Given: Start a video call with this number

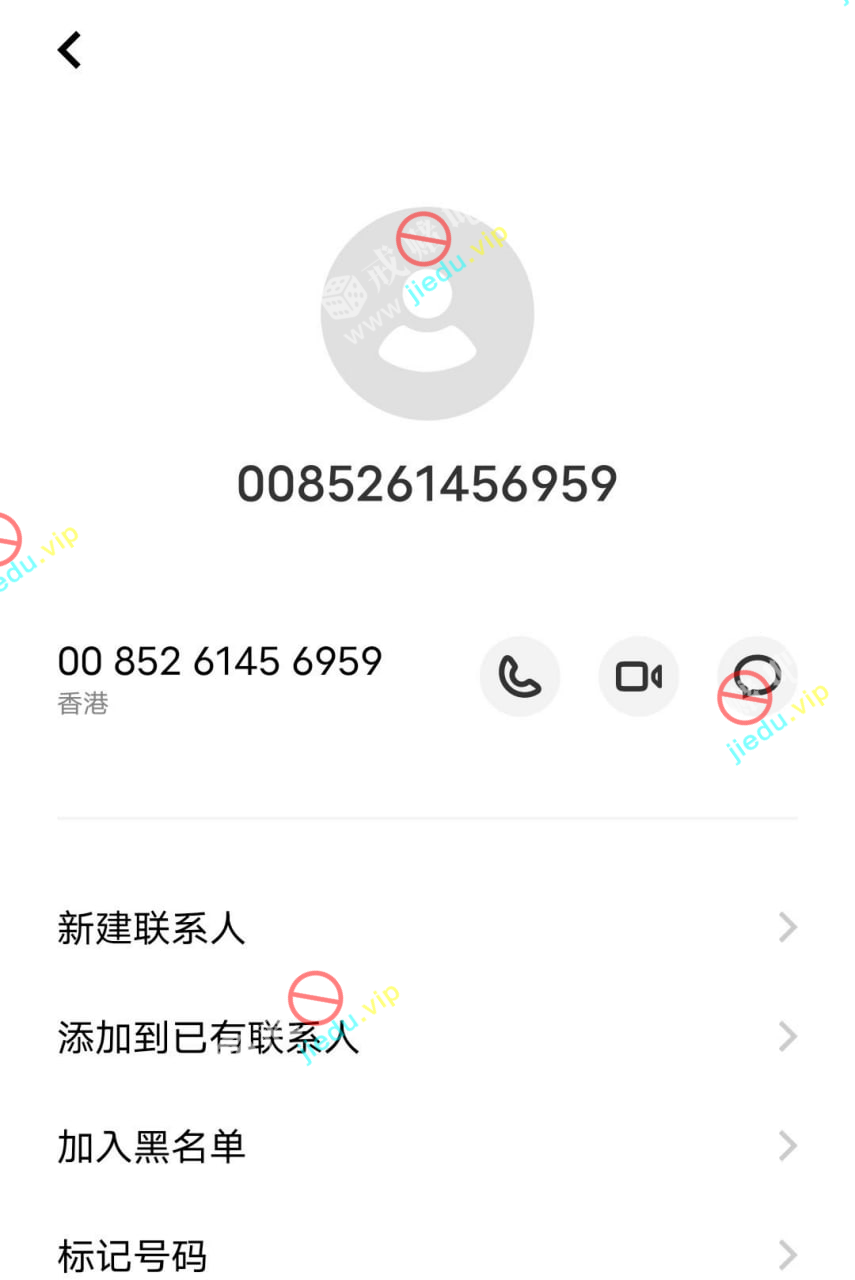Looking at the screenshot, I should click(x=638, y=677).
